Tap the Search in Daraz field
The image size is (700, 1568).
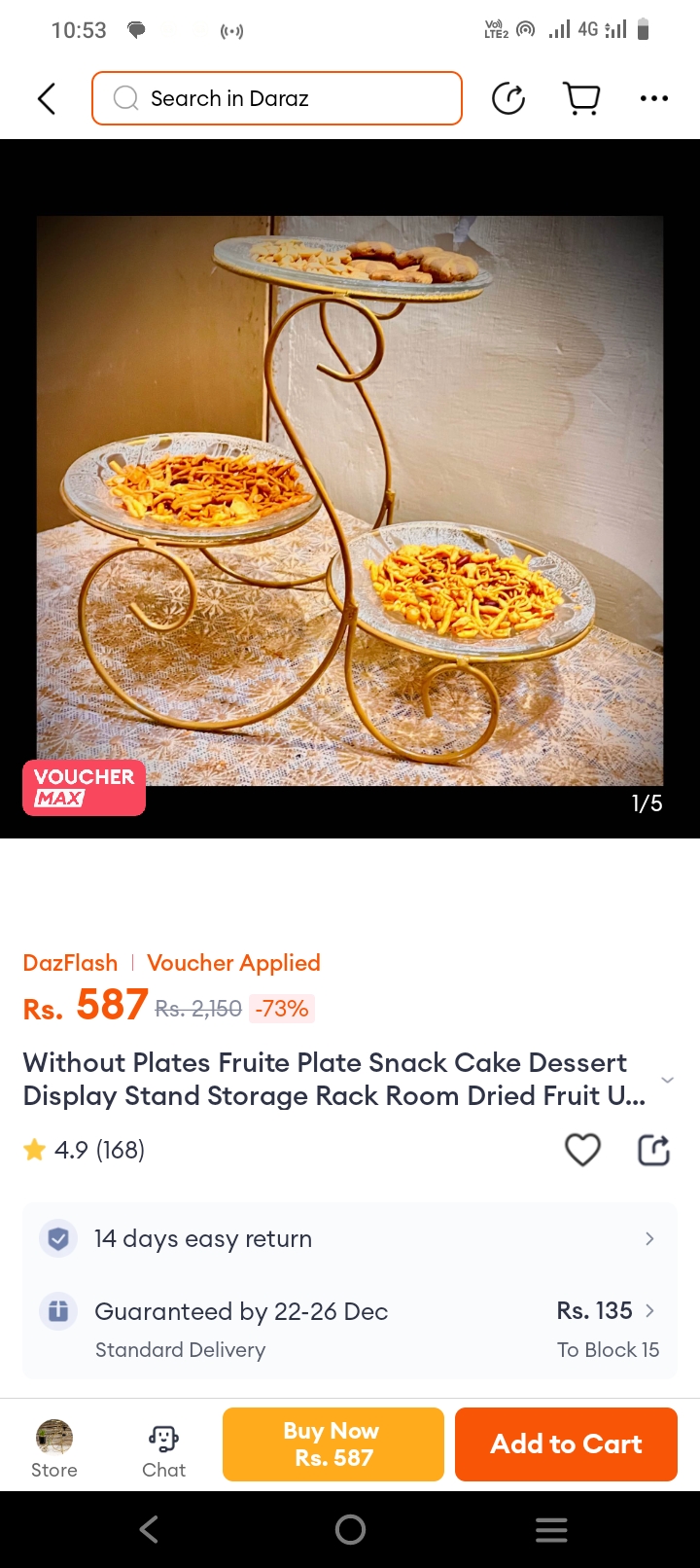pyautogui.click(x=277, y=98)
